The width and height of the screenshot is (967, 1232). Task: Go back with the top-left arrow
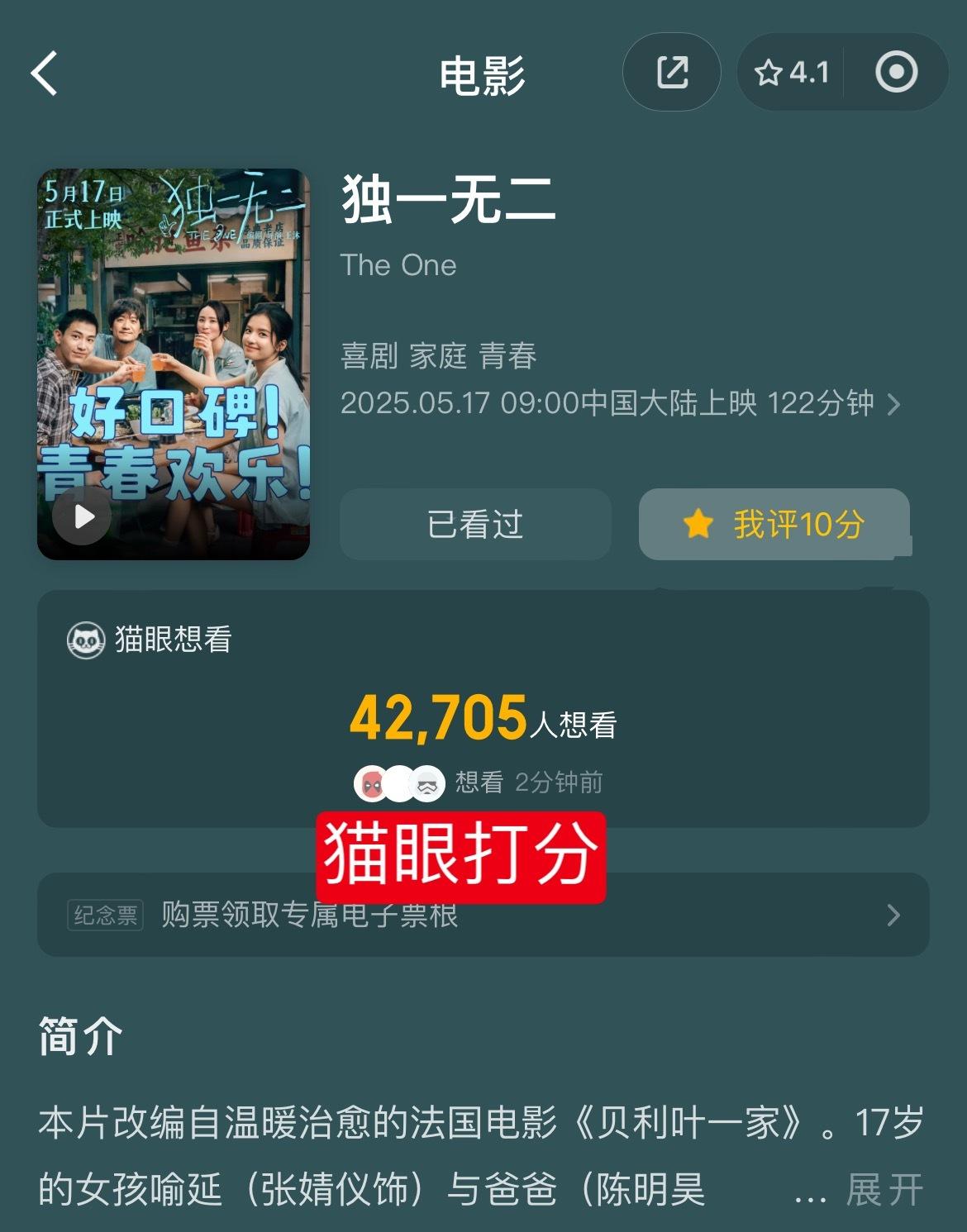click(45, 74)
